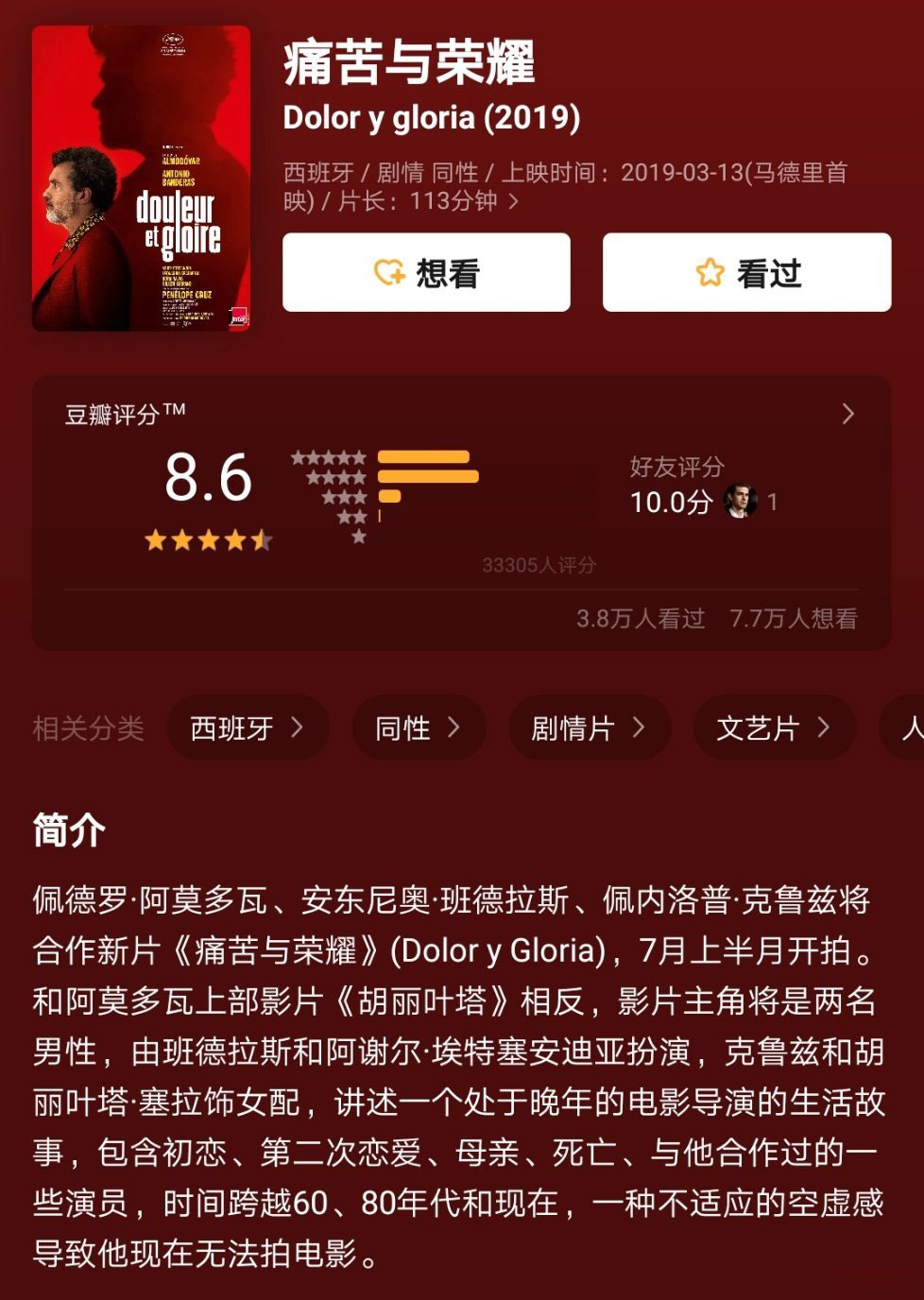
Task: Expand film details via chevron after 113分钟
Action: tap(514, 201)
